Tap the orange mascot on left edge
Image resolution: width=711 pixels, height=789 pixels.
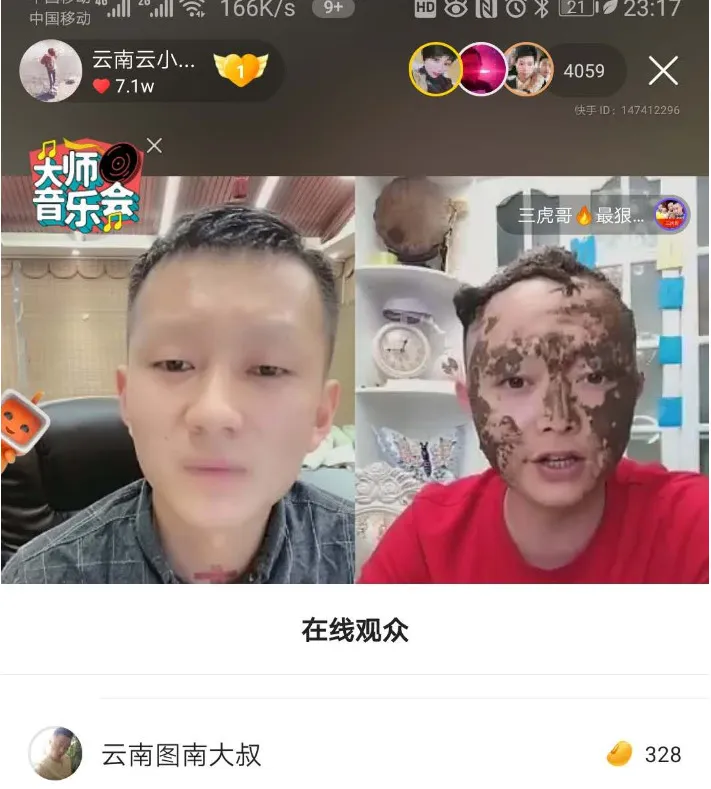pyautogui.click(x=20, y=425)
